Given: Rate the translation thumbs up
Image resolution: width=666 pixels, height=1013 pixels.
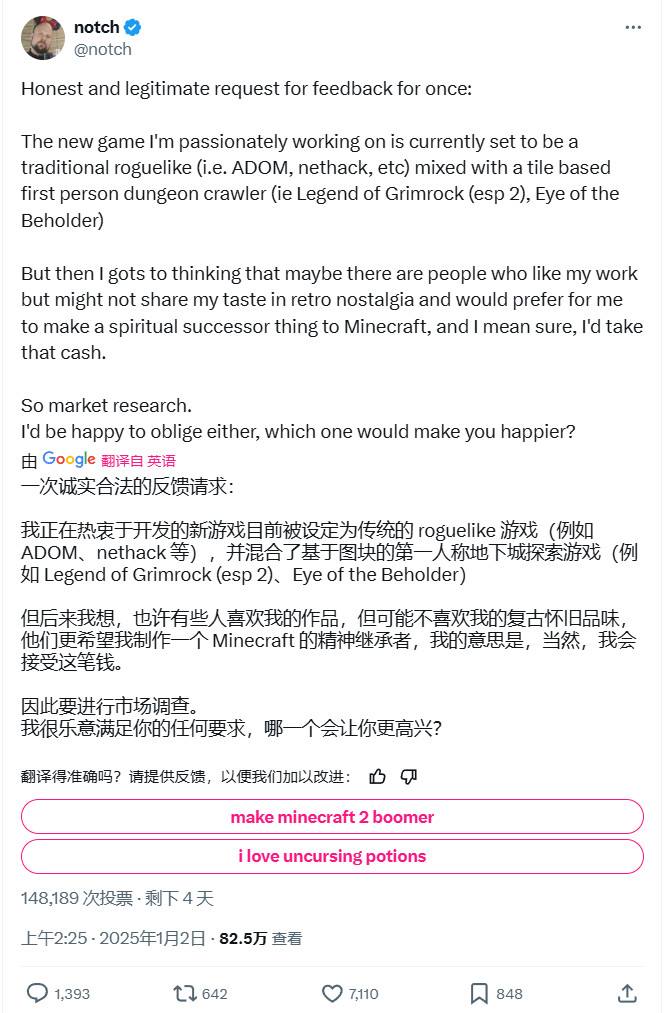Looking at the screenshot, I should [377, 776].
